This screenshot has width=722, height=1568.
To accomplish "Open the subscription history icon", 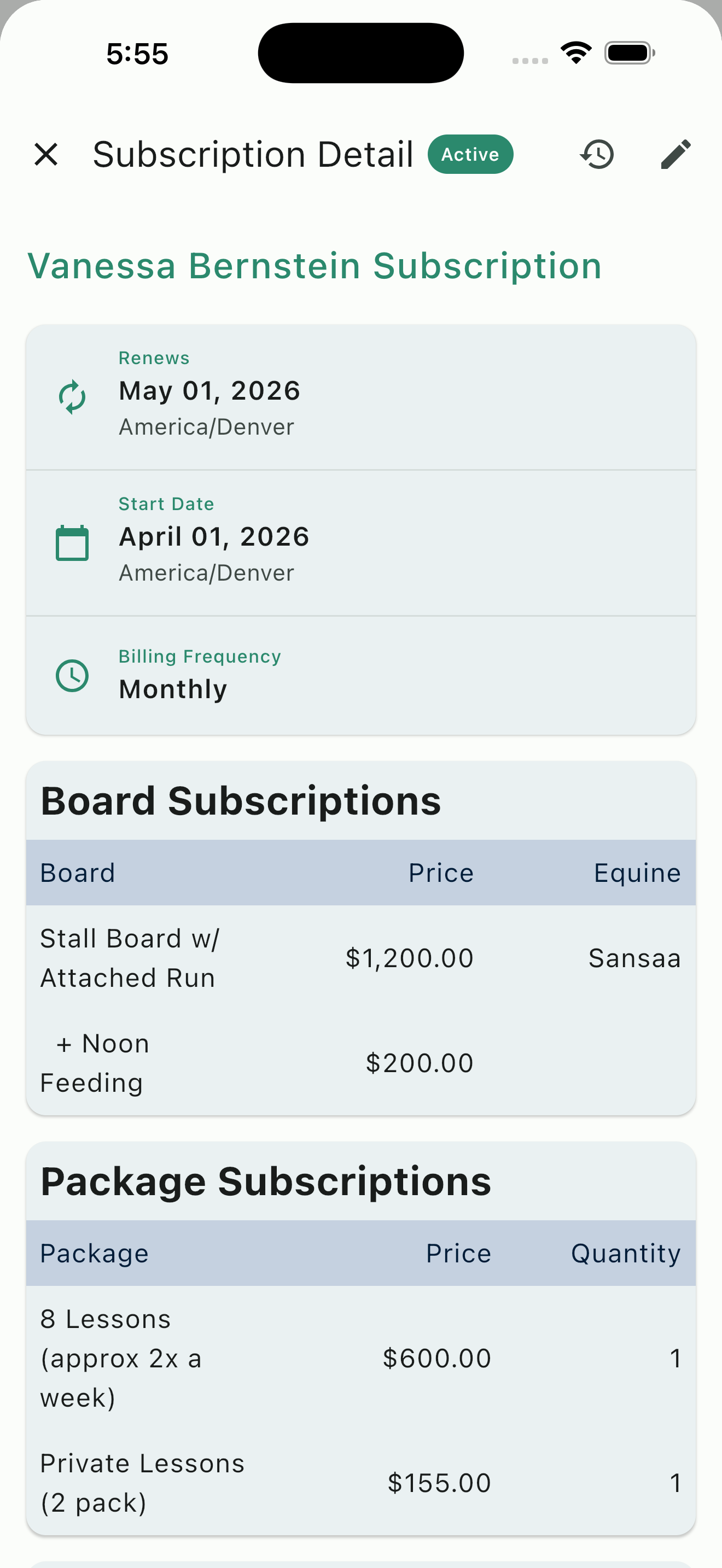I will [x=597, y=154].
